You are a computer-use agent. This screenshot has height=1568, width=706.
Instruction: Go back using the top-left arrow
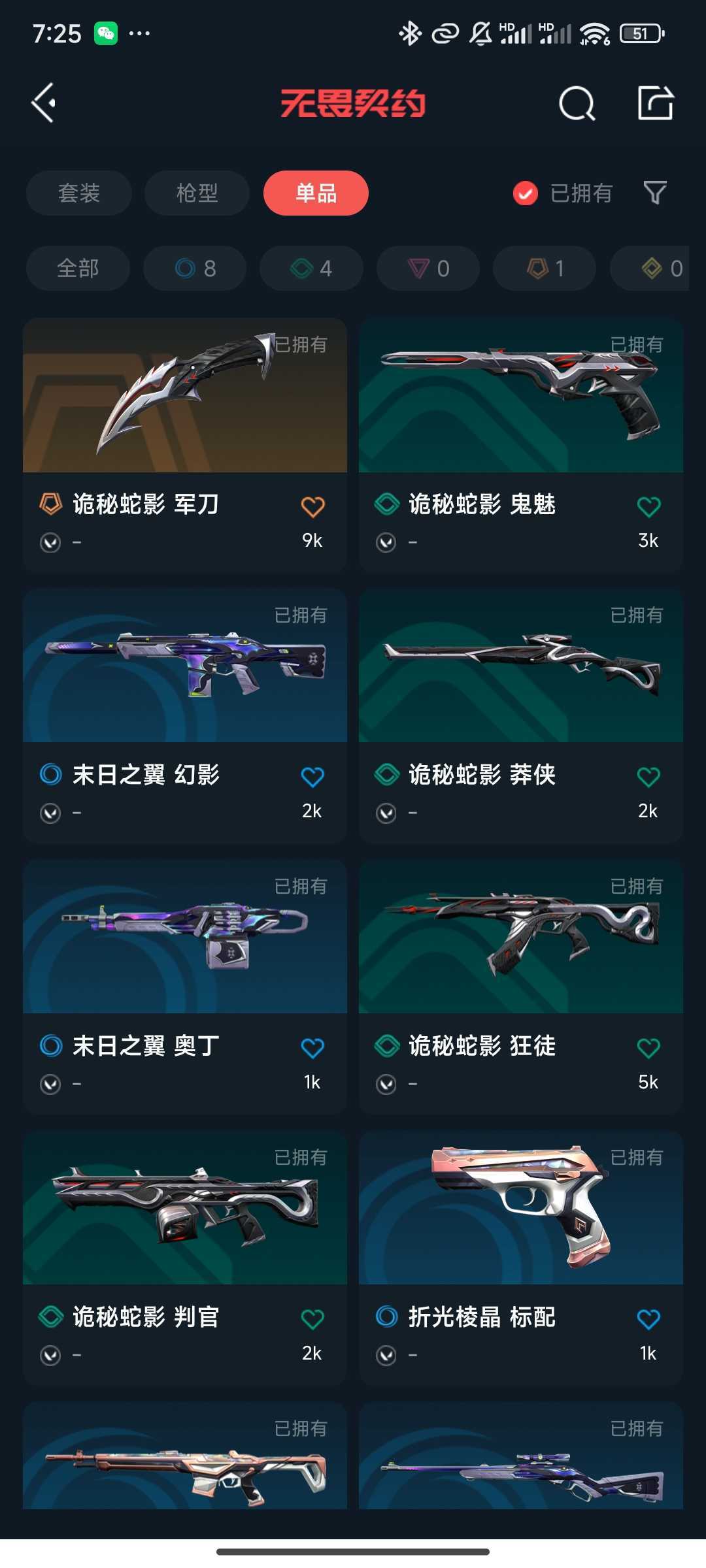(44, 103)
